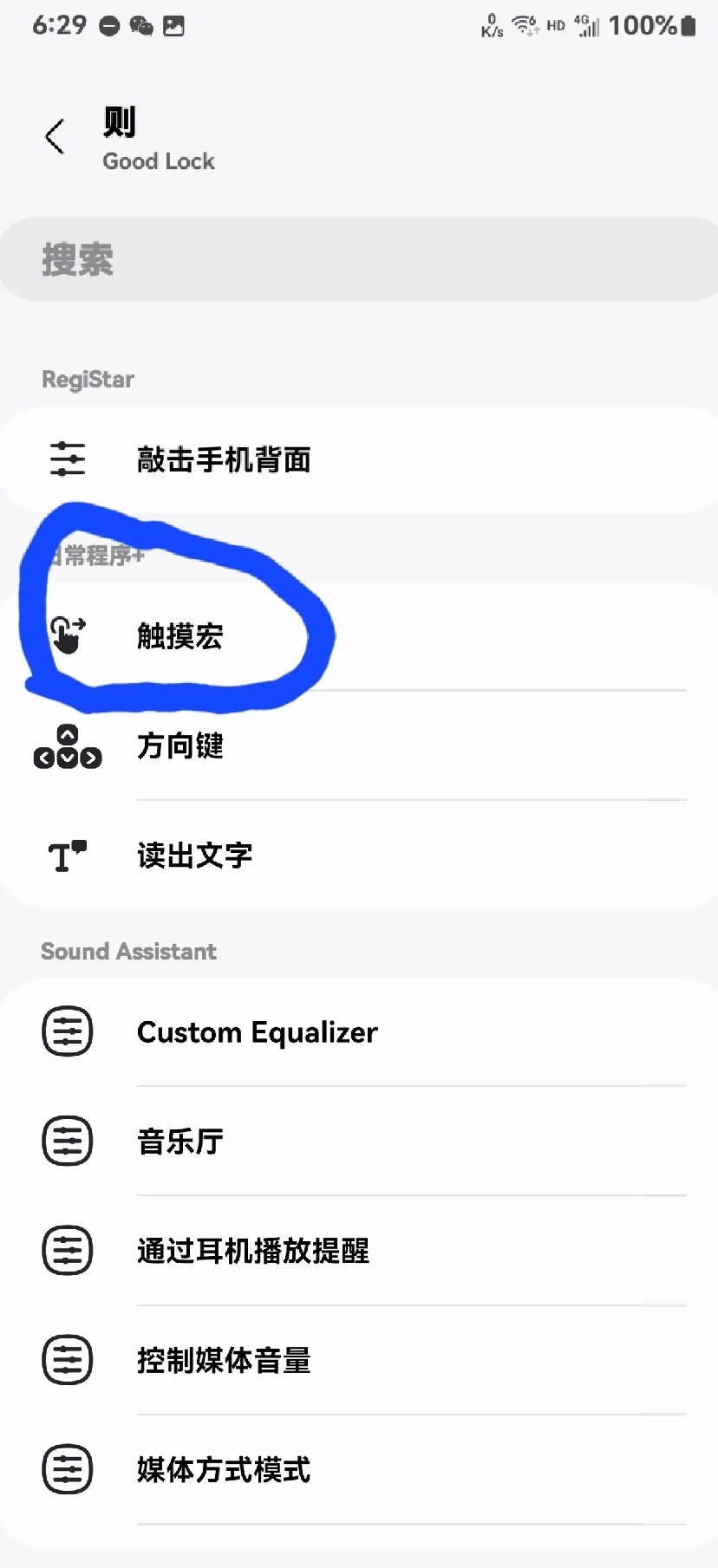Tap the 搜索 search field
718x1568 pixels.
pyautogui.click(x=359, y=260)
